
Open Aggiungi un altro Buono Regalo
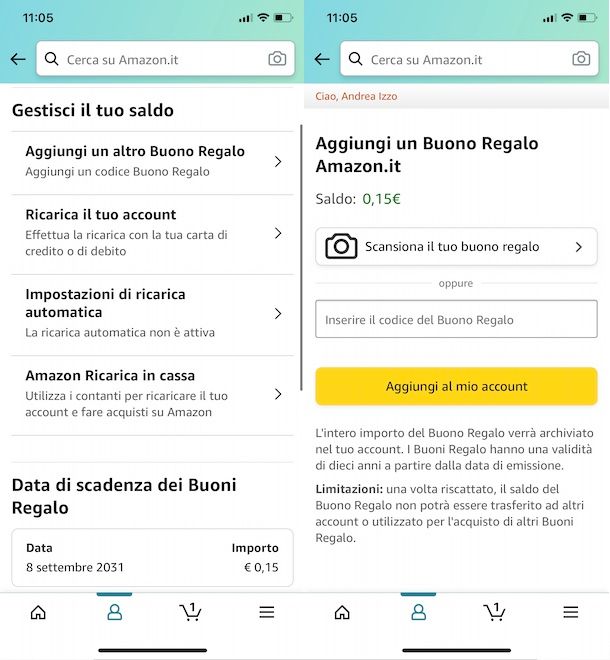(152, 161)
